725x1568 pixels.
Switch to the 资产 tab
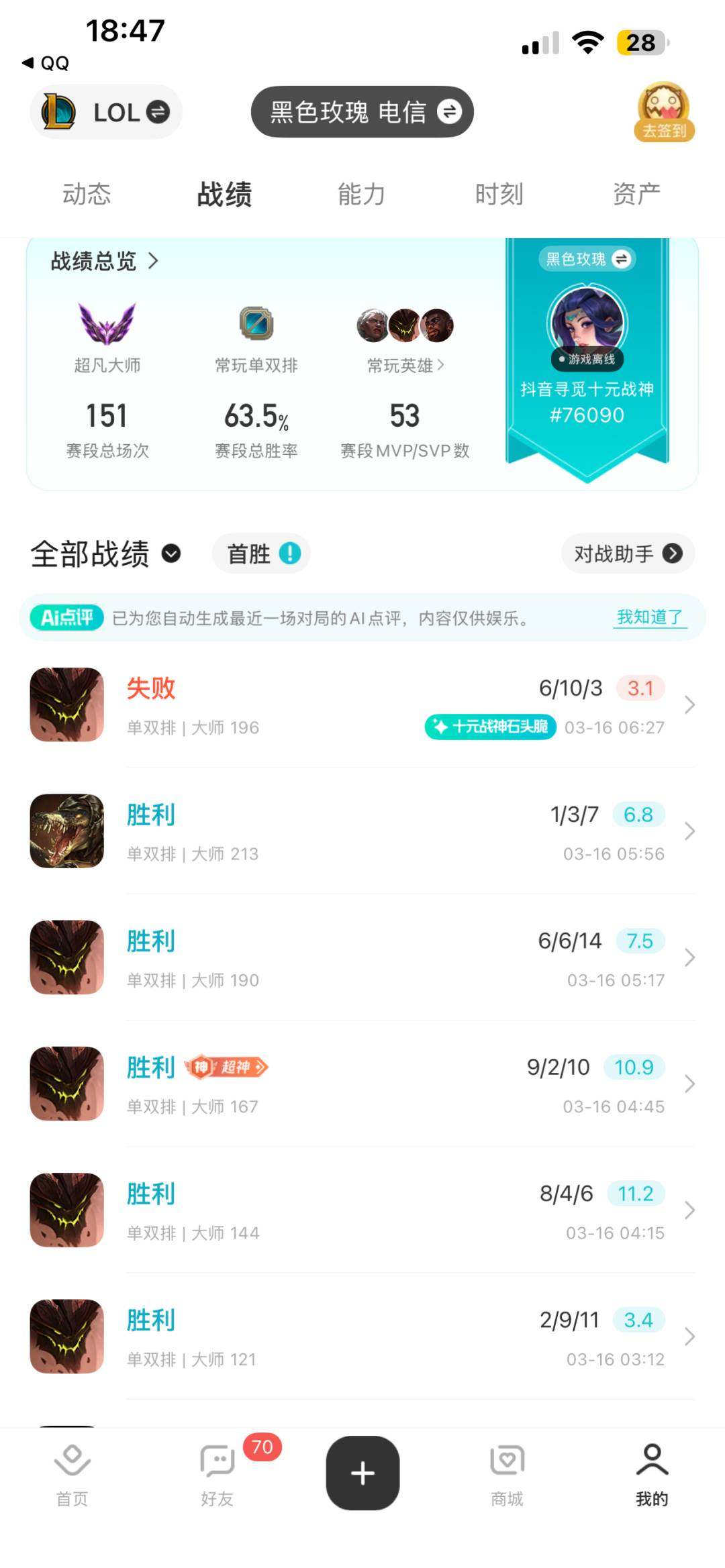[x=636, y=195]
